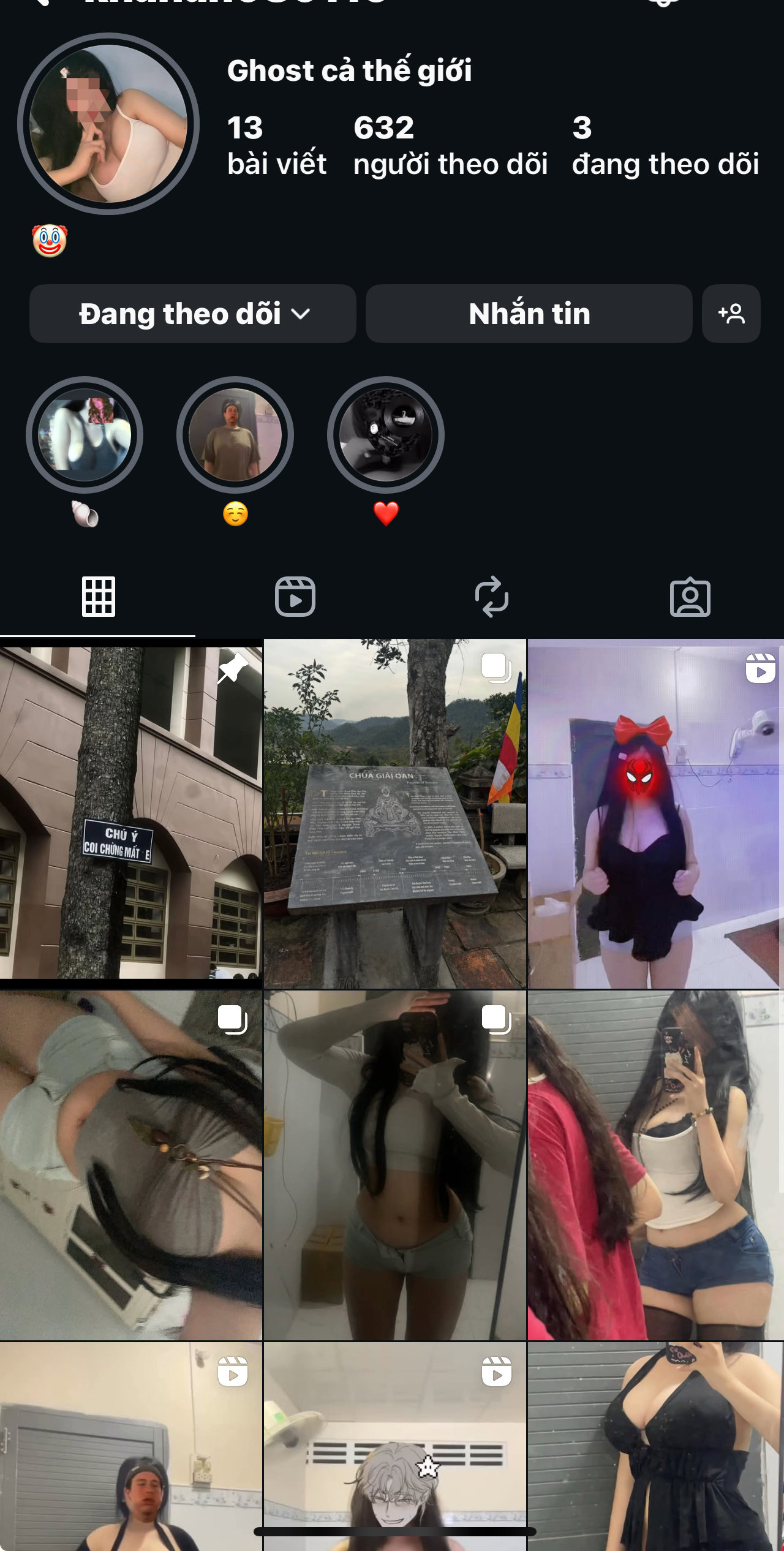Open the pinned CHÚ Ý sign post
Image resolution: width=784 pixels, height=1551 pixels.
pyautogui.click(x=131, y=813)
